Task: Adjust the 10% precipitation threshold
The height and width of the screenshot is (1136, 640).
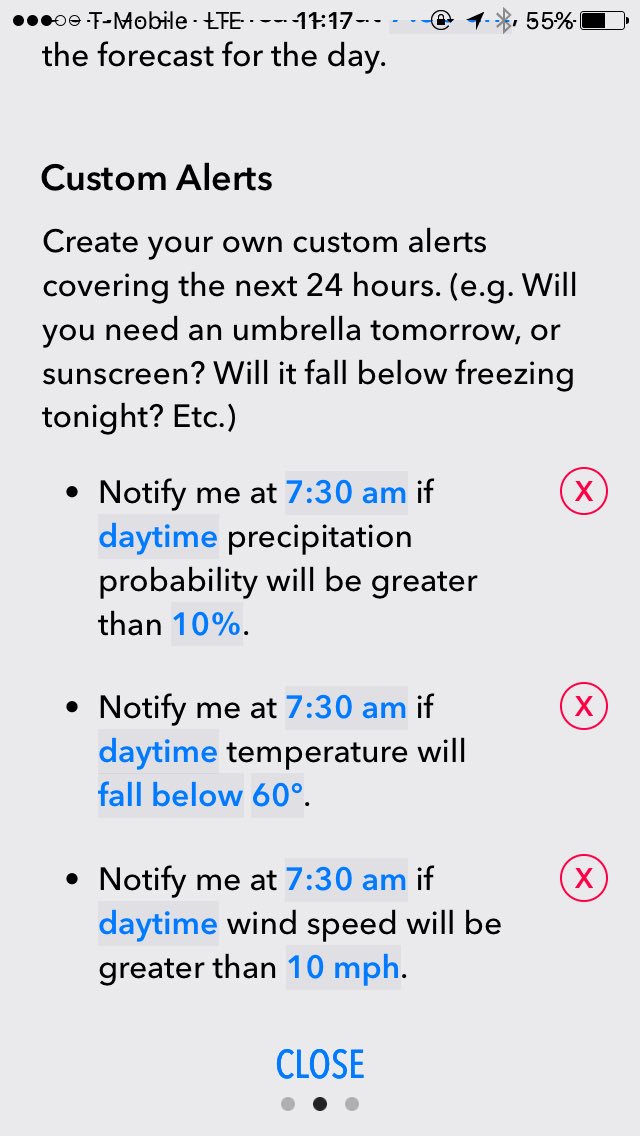Action: pyautogui.click(x=207, y=625)
